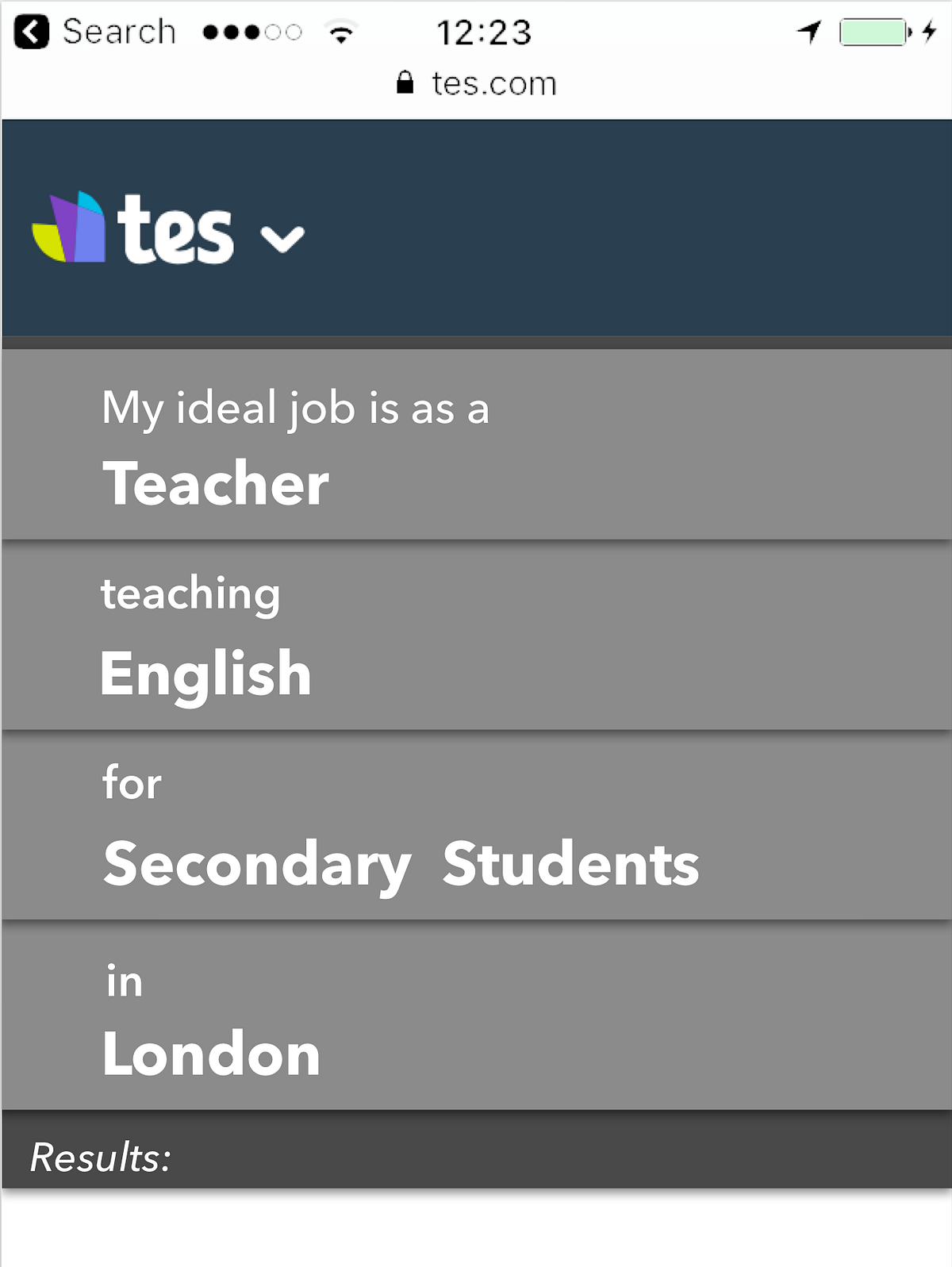952x1267 pixels.
Task: Change the subject from English
Action: tap(205, 674)
